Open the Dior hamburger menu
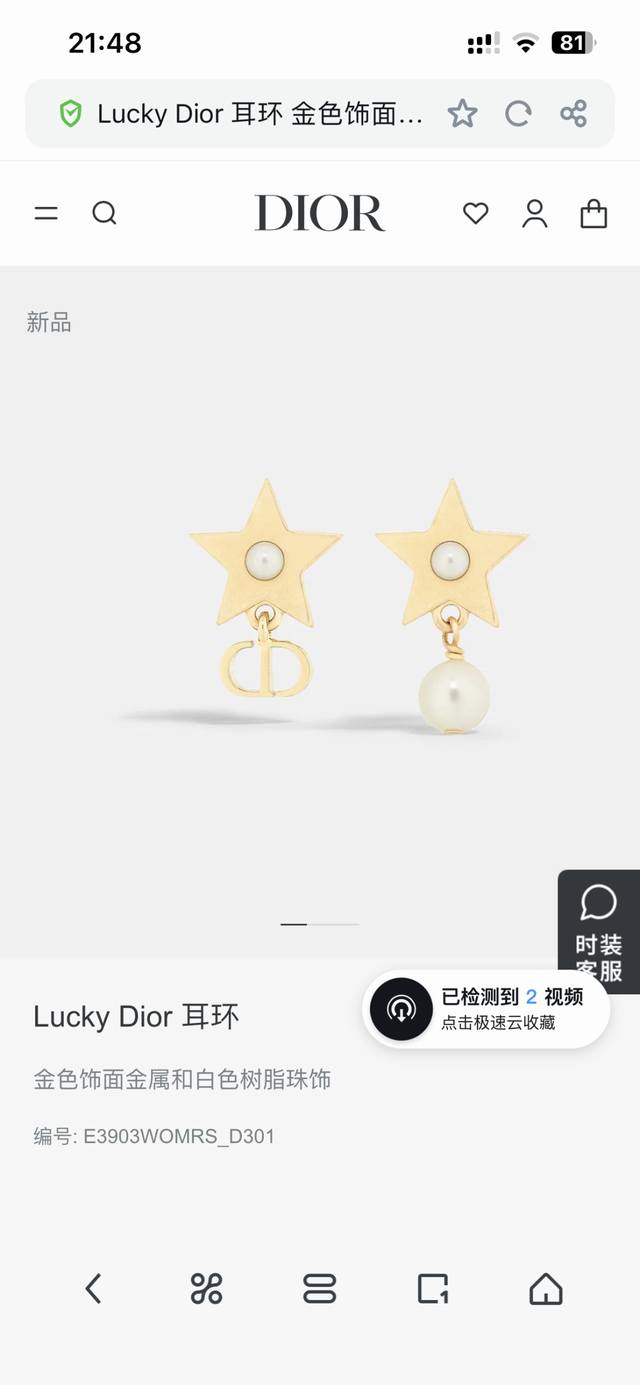Image resolution: width=640 pixels, height=1385 pixels. pos(46,213)
